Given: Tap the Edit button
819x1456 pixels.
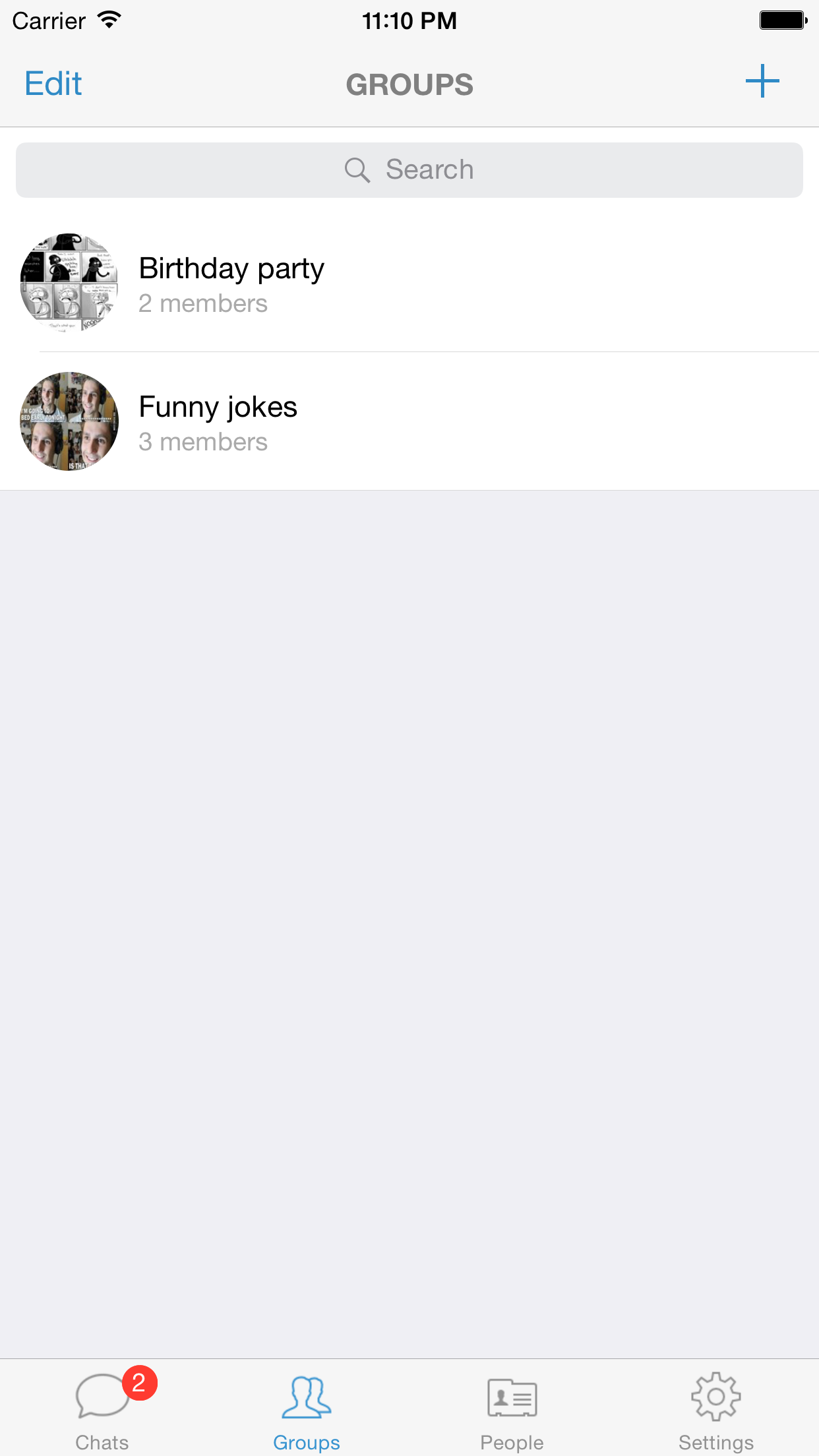Looking at the screenshot, I should tap(53, 84).
